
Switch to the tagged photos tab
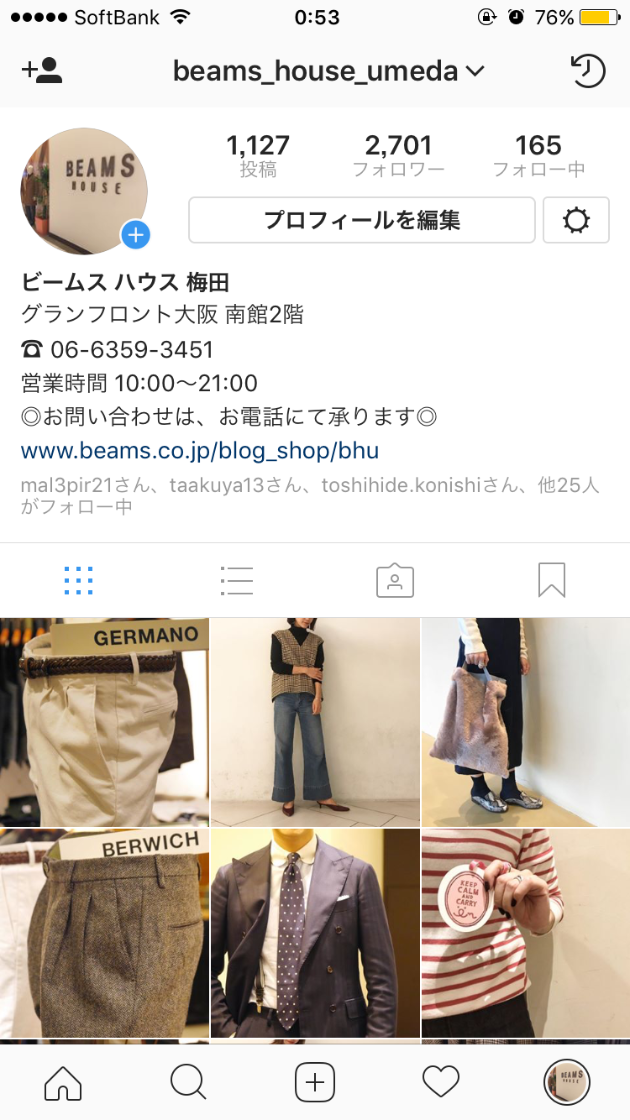coord(395,580)
